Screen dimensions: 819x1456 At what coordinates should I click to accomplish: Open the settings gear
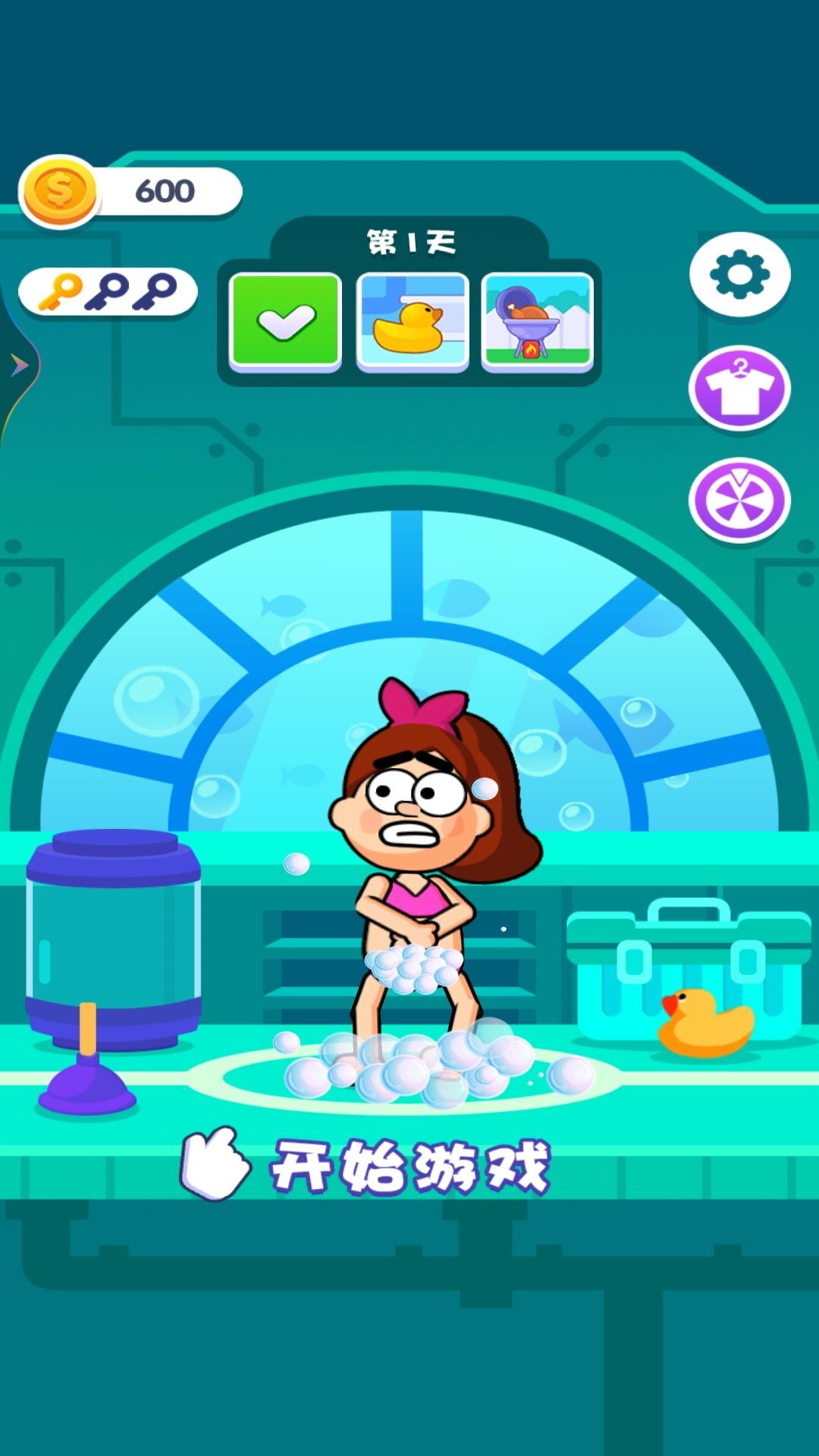click(739, 275)
